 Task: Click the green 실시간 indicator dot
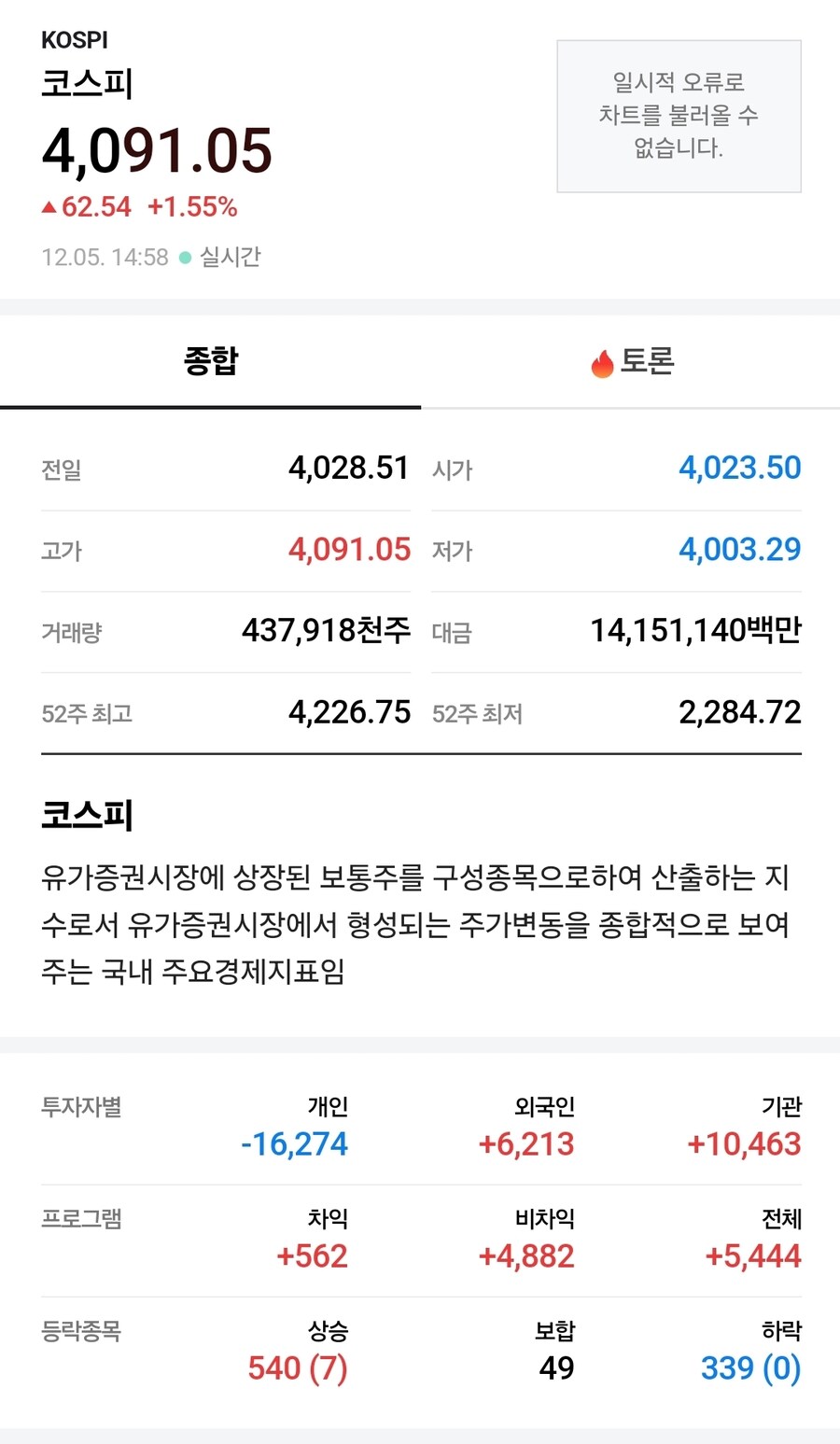[183, 257]
